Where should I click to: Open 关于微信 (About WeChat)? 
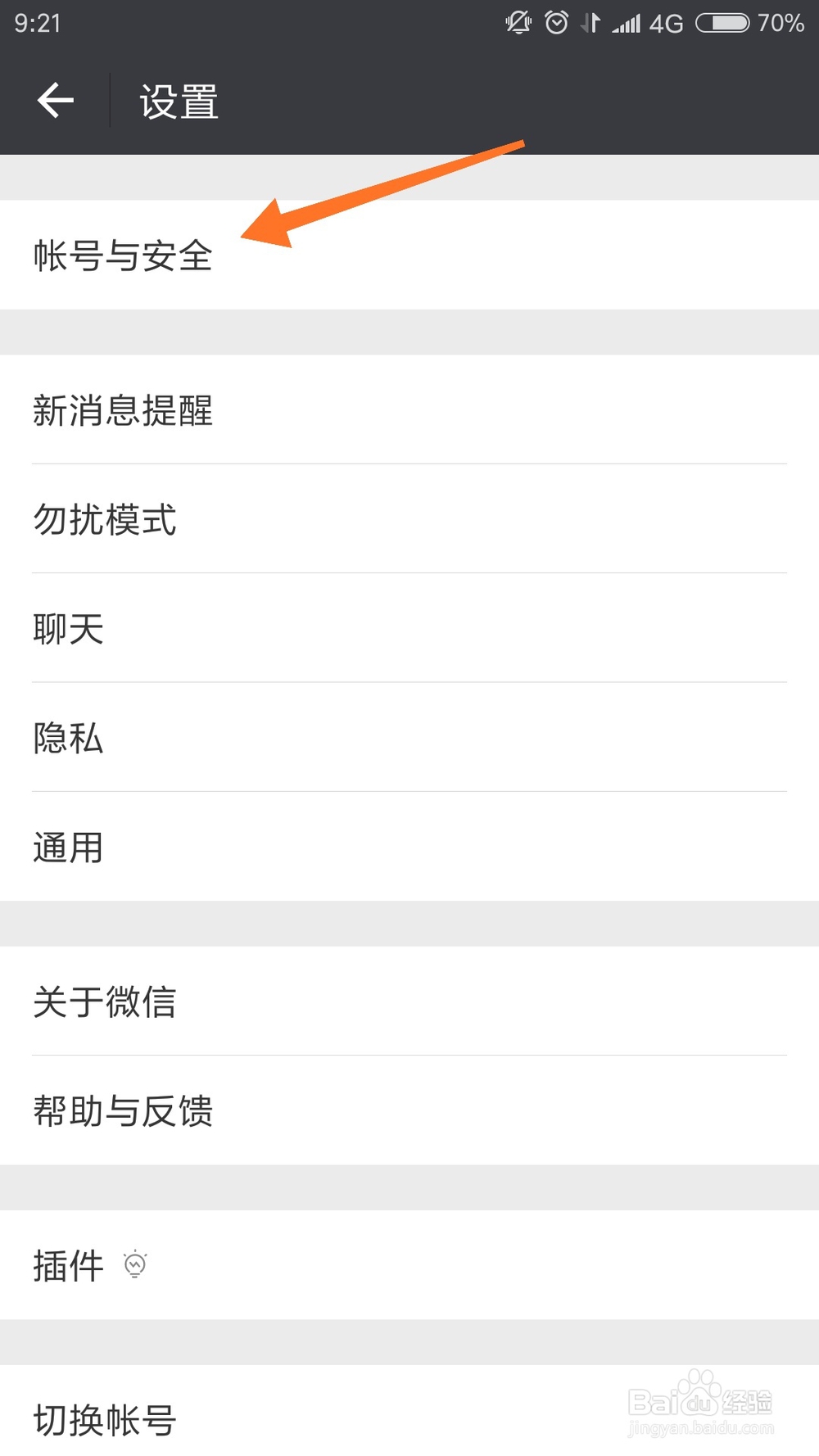pos(104,1002)
